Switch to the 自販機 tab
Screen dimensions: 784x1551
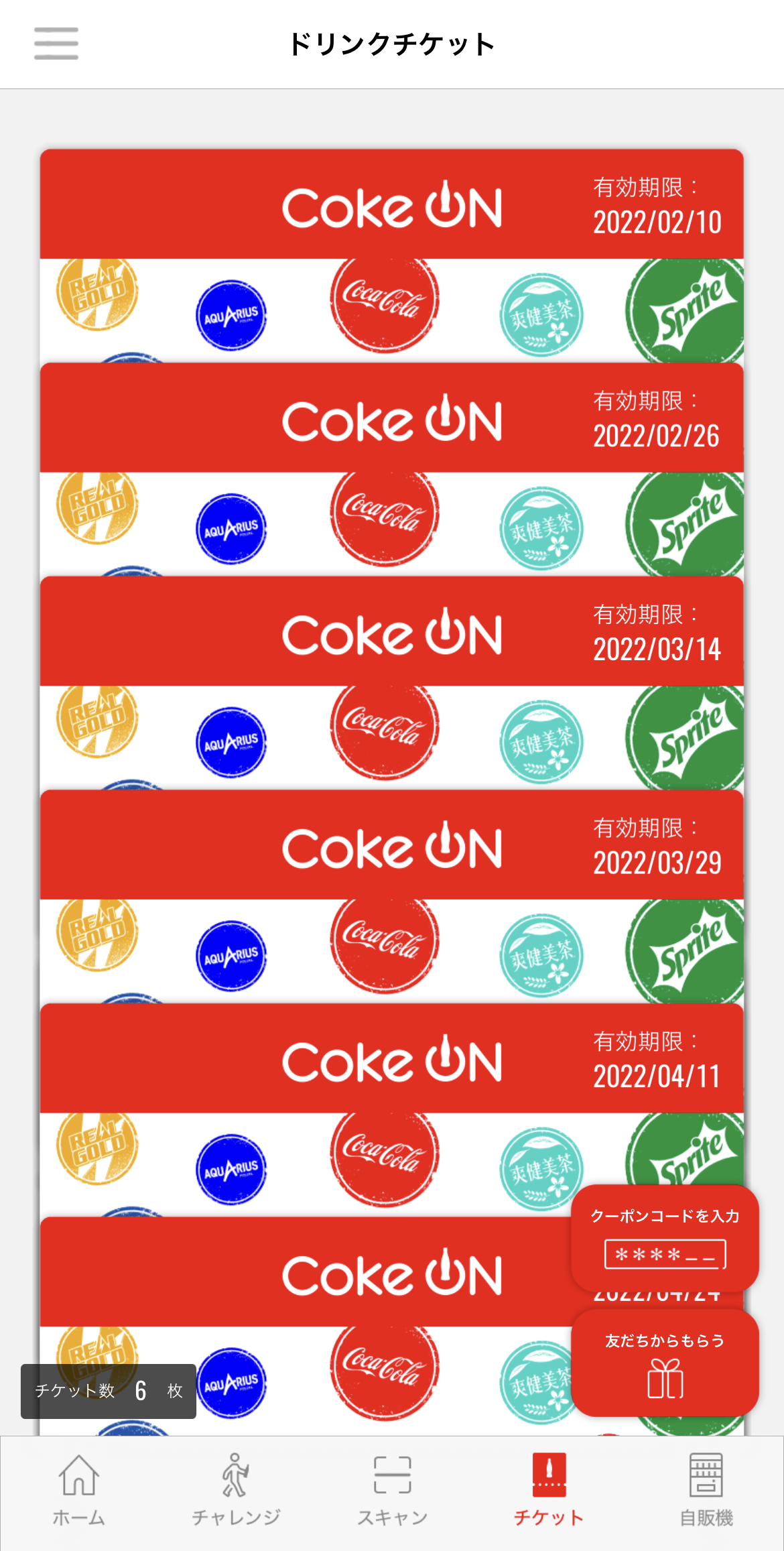[x=706, y=1491]
